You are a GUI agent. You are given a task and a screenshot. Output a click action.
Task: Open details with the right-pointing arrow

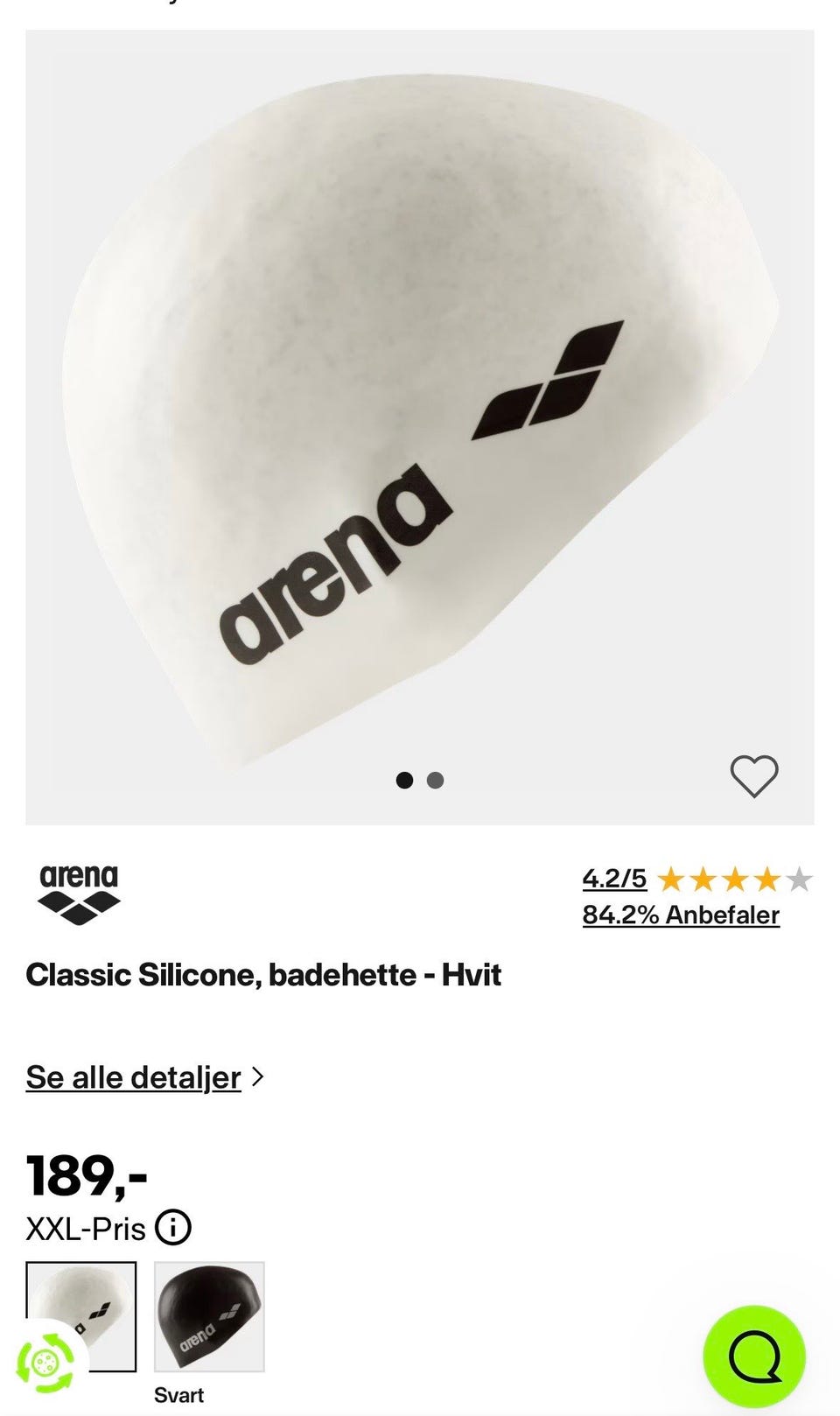click(x=258, y=1077)
